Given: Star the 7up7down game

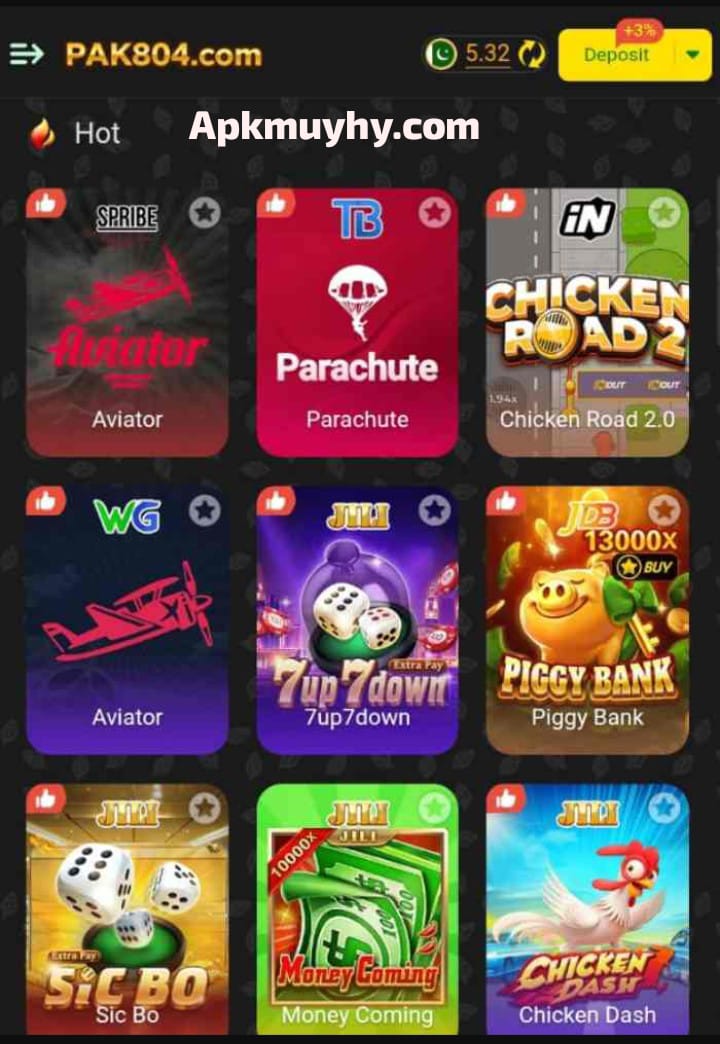Looking at the screenshot, I should tap(434, 510).
